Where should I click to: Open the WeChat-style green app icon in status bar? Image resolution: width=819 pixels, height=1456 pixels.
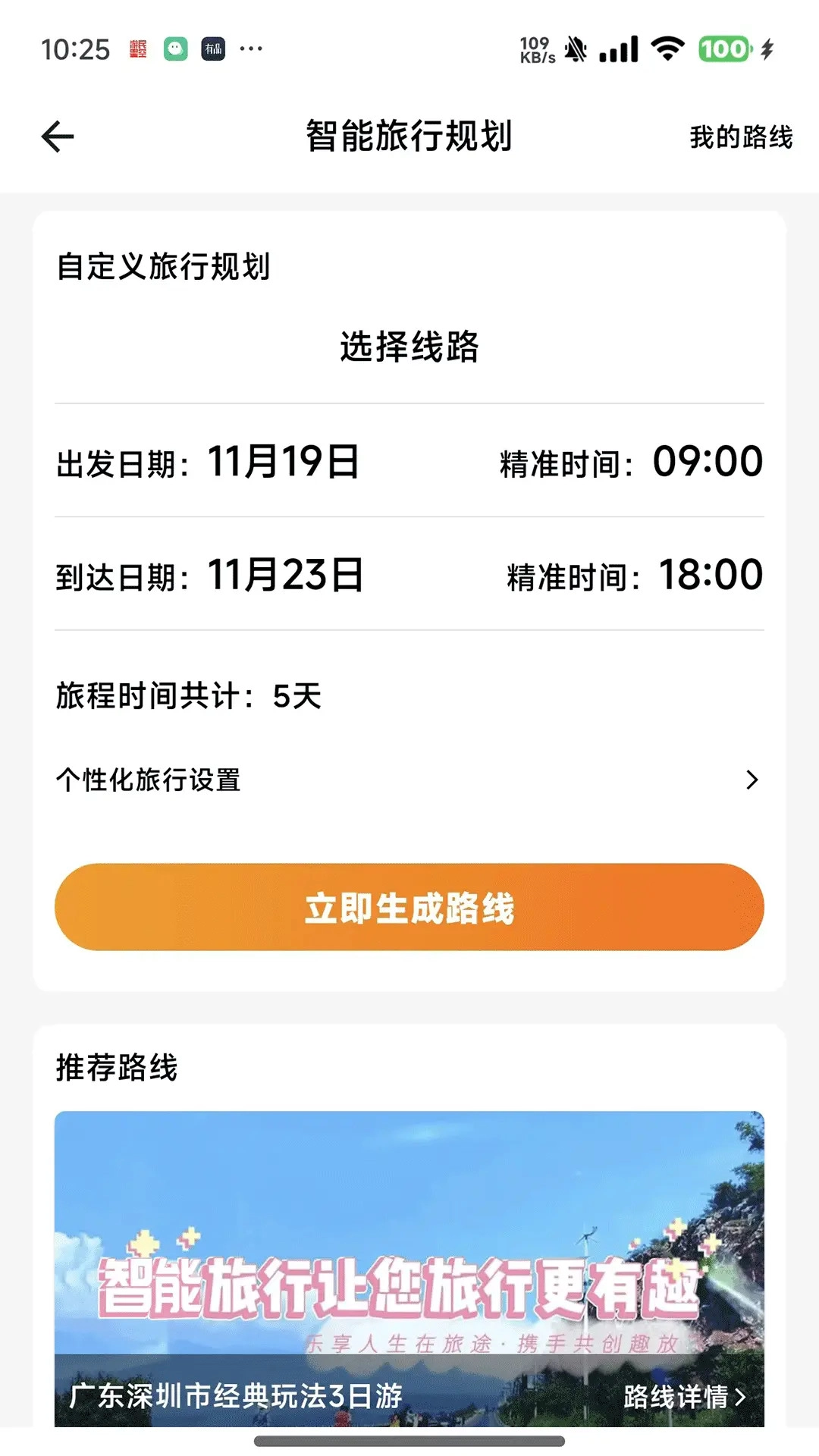[x=176, y=48]
